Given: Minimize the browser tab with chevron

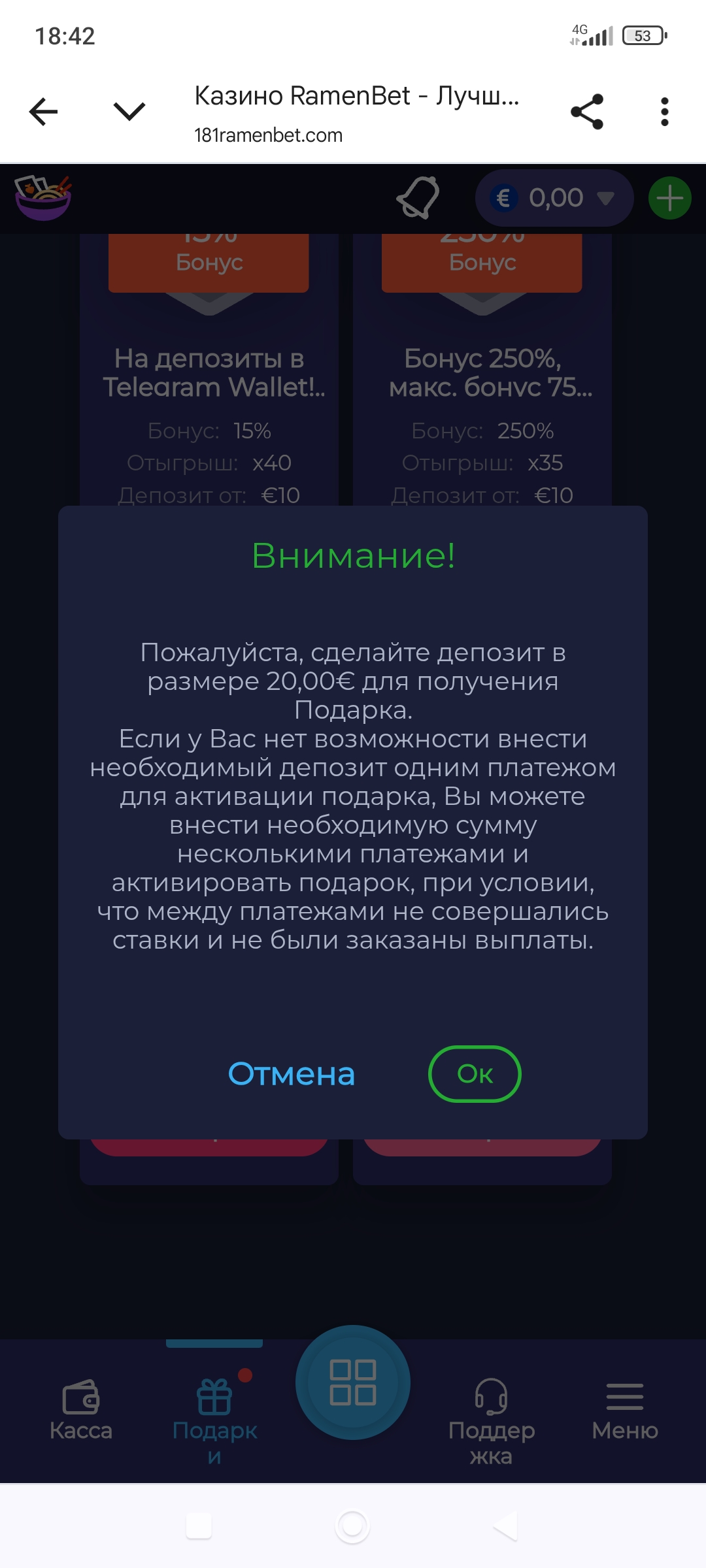Looking at the screenshot, I should click(129, 112).
